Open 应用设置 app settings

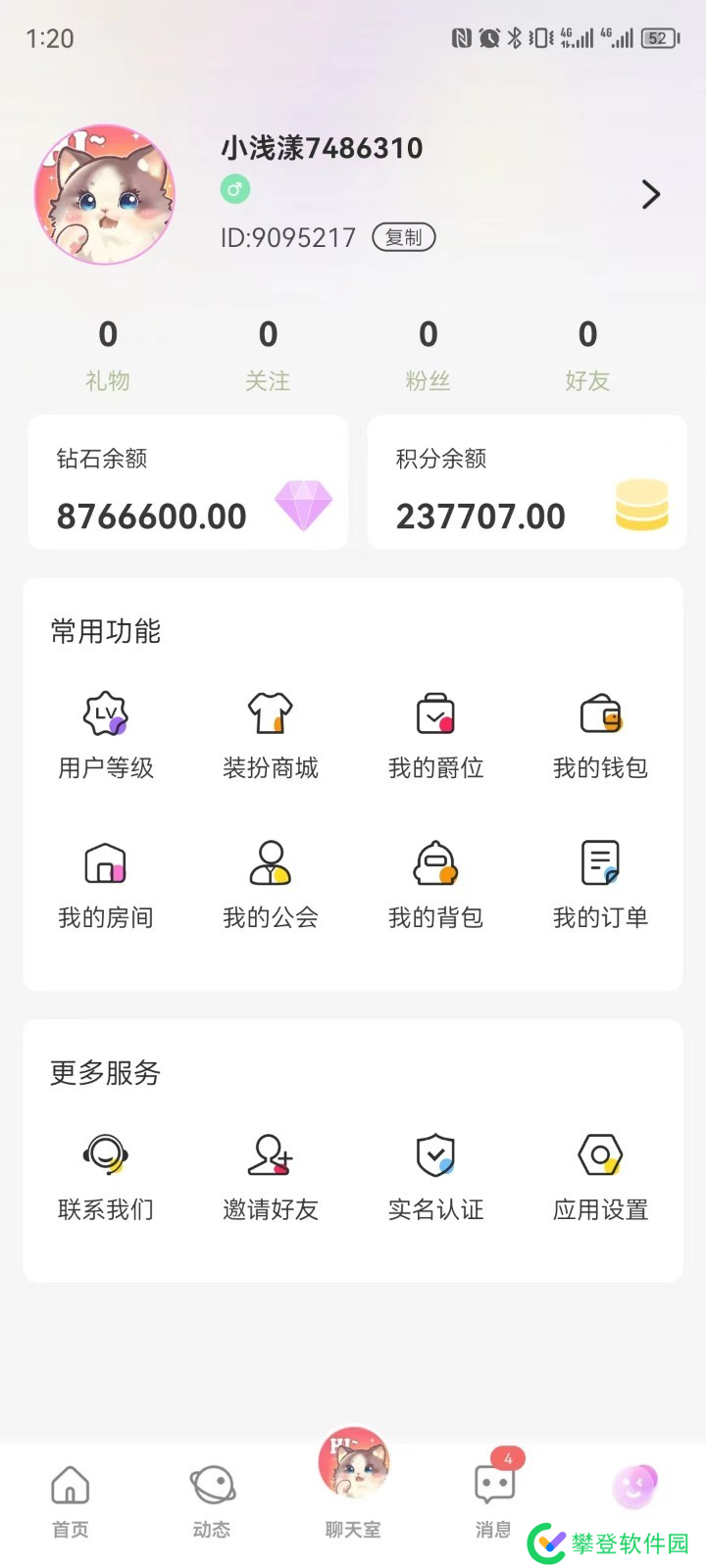coord(600,1176)
